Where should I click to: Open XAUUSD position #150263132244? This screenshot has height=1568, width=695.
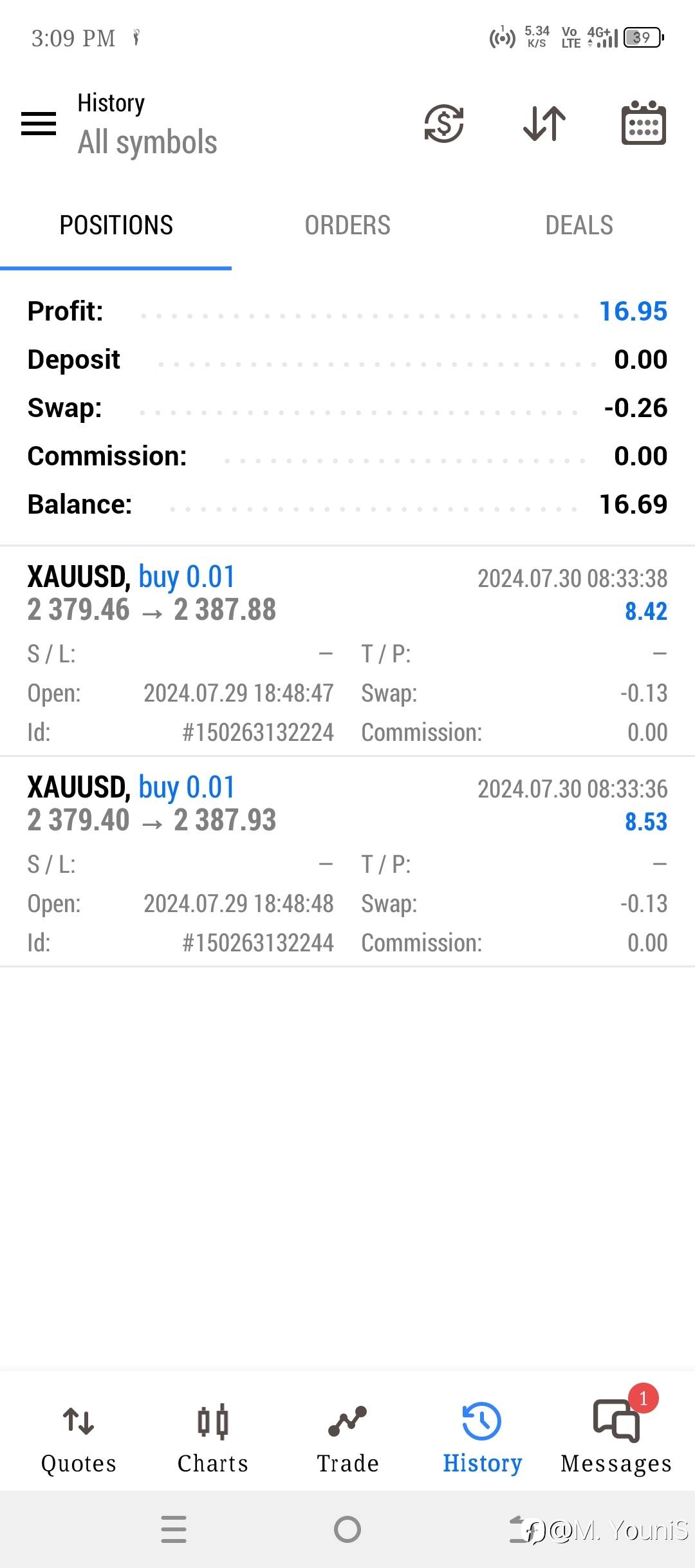pyautogui.click(x=347, y=862)
